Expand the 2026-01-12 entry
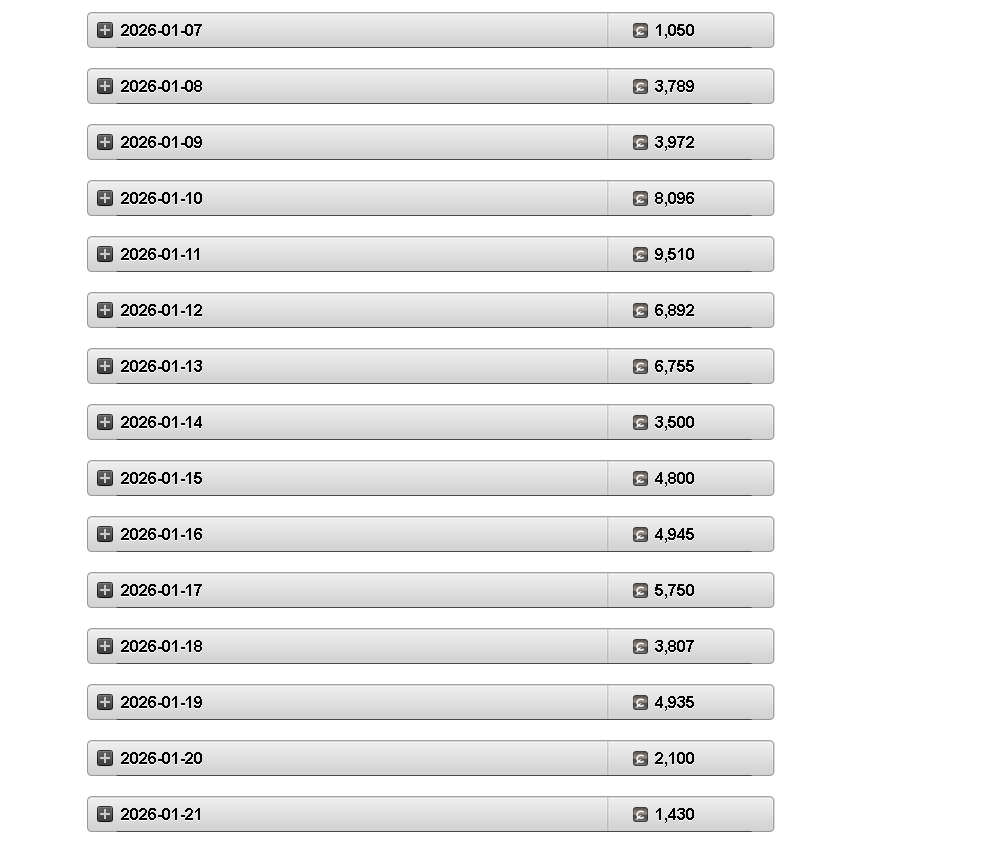The height and width of the screenshot is (848, 1000). (105, 311)
